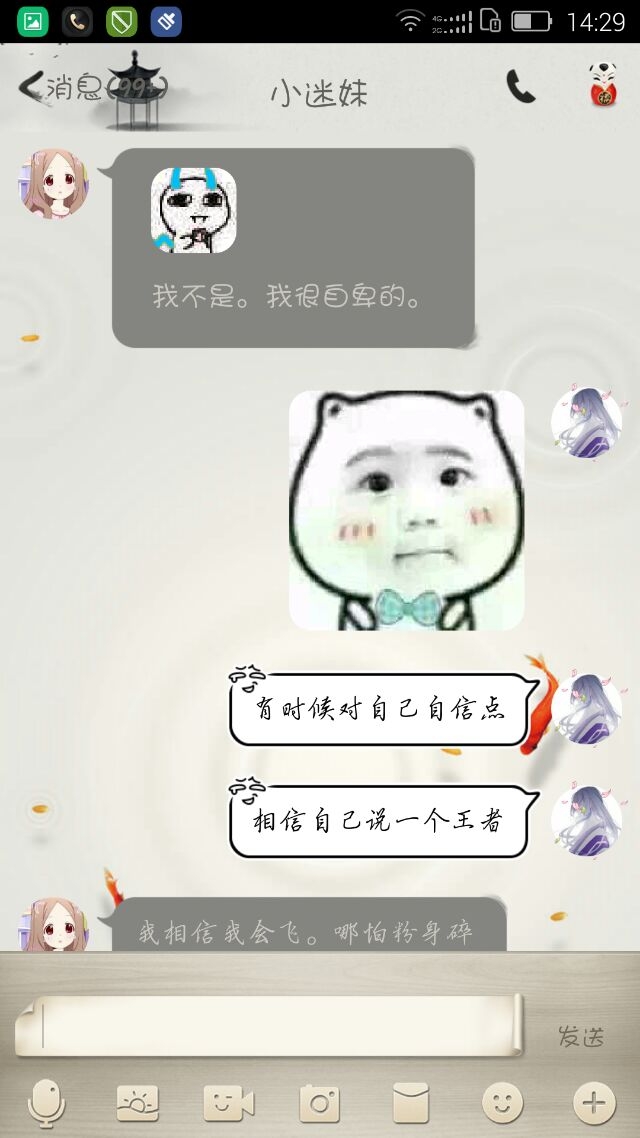
Task: Focus the message text input field
Action: coord(268,1025)
